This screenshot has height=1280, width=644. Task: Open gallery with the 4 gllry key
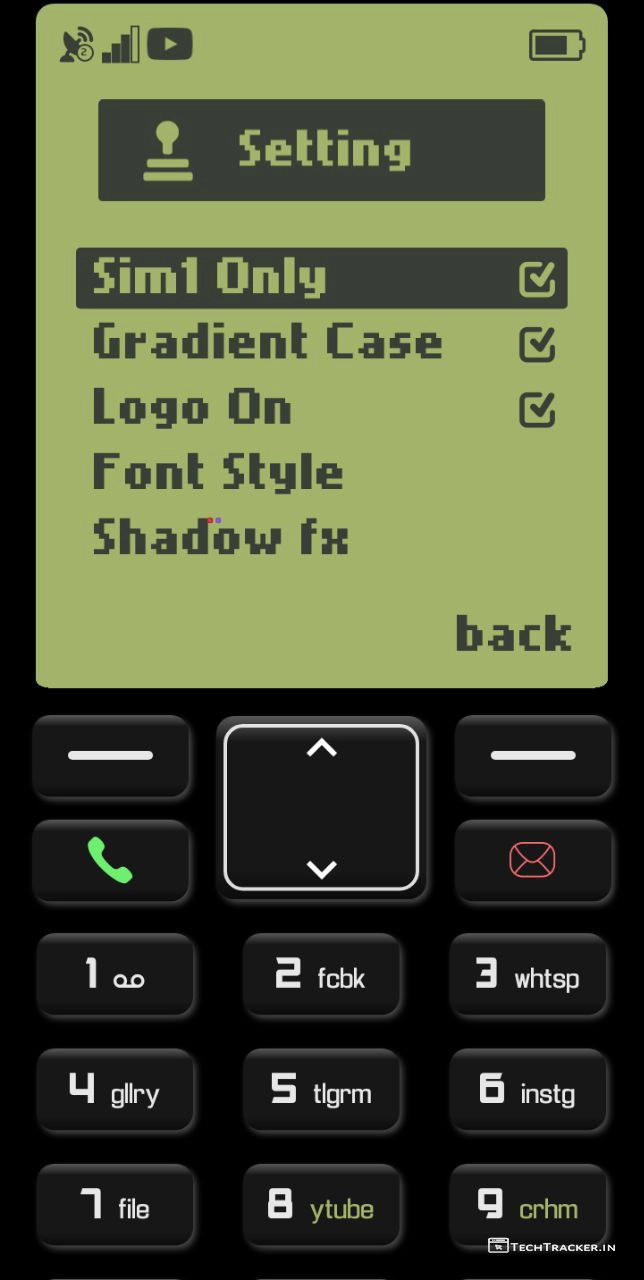115,1091
